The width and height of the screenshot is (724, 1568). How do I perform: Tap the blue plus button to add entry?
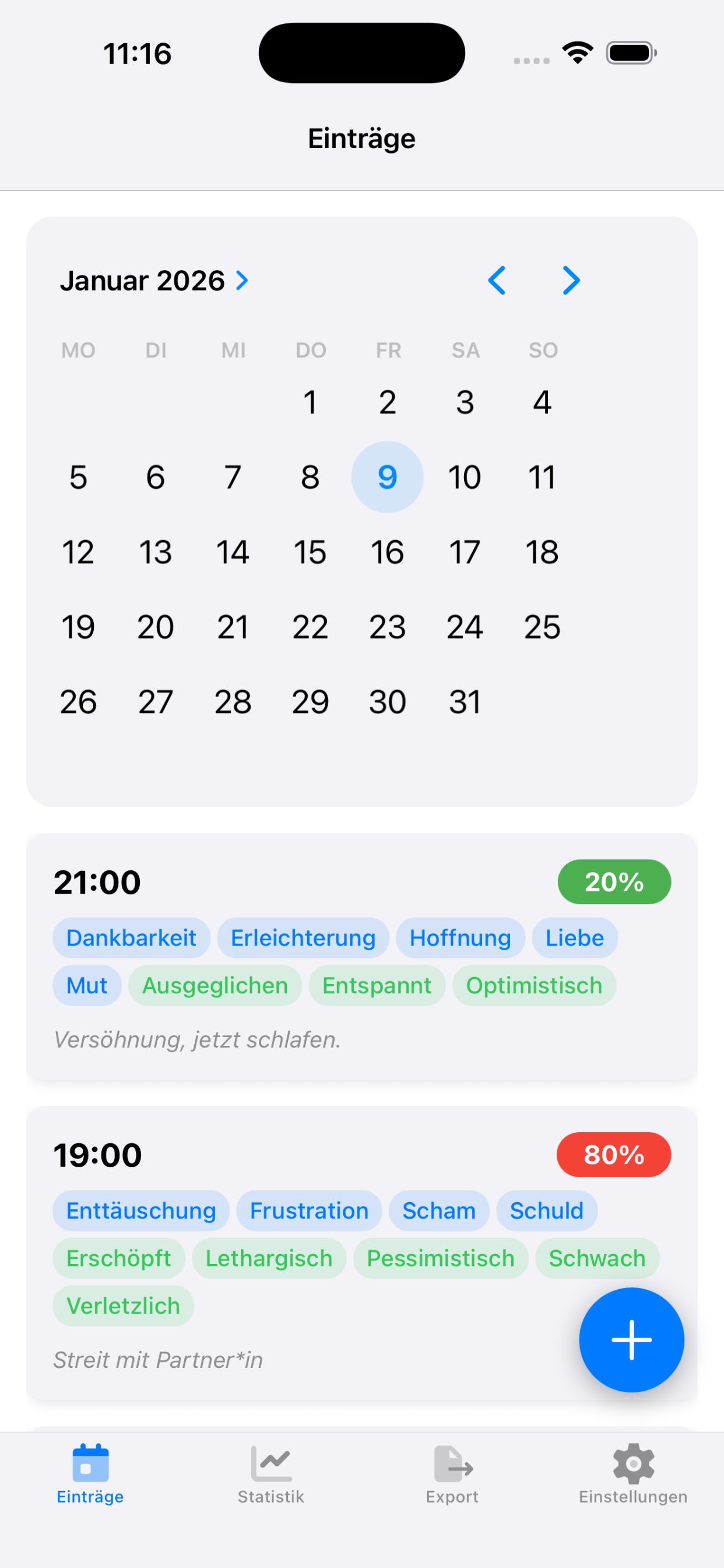(631, 1339)
